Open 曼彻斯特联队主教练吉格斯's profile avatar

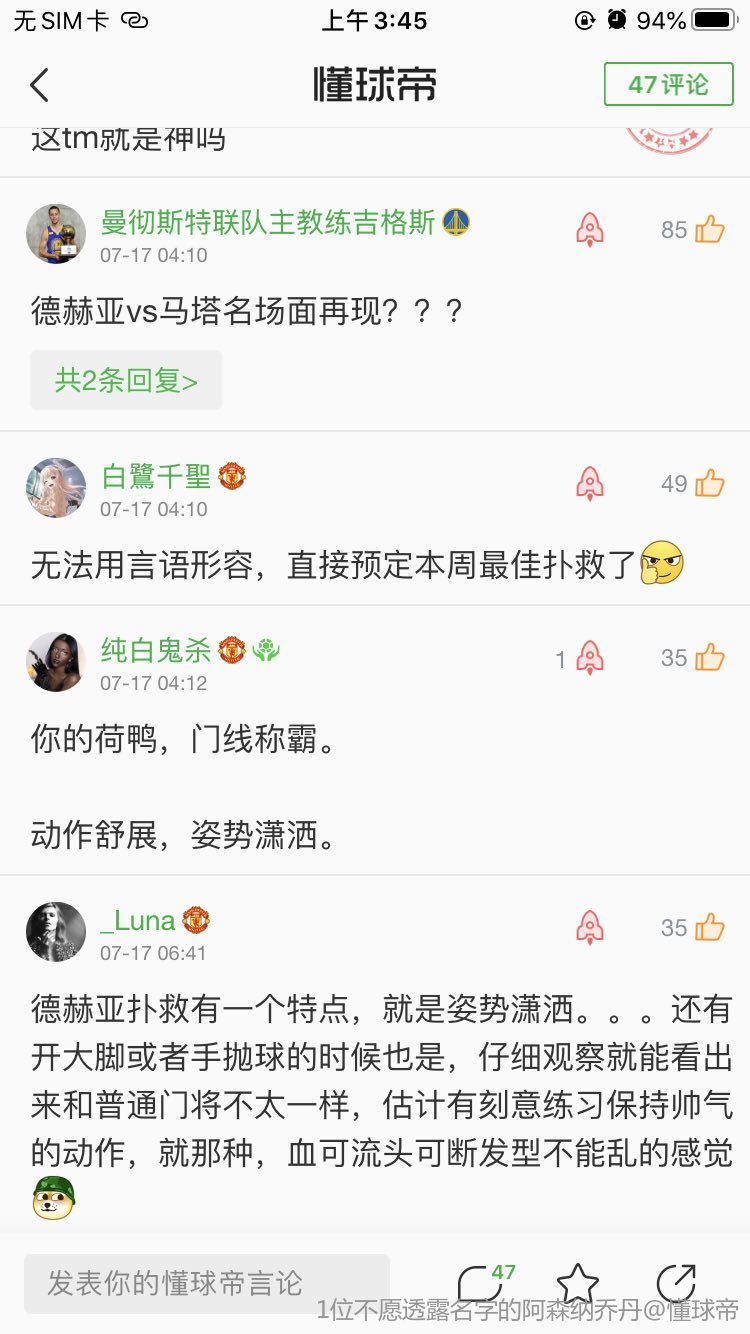56,234
